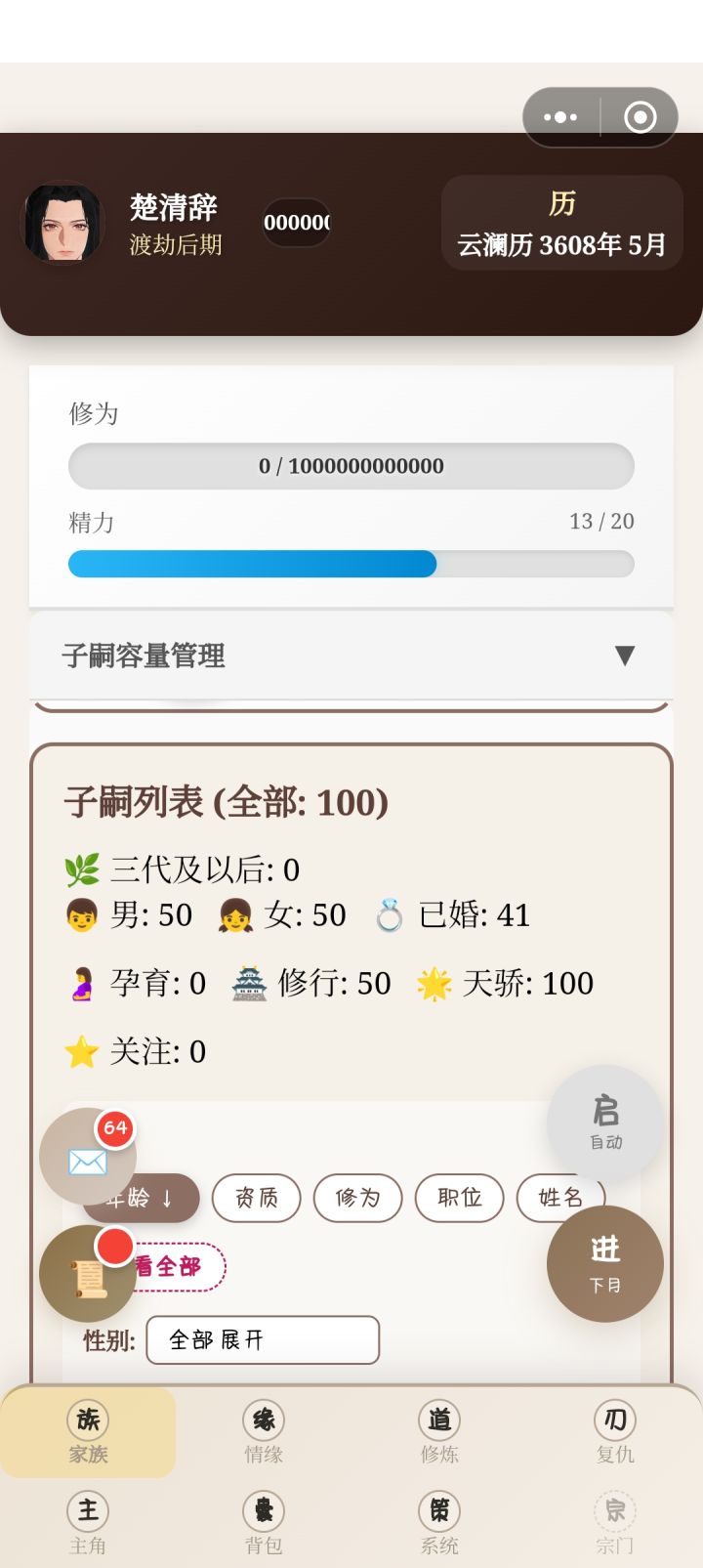The height and width of the screenshot is (1568, 703).
Task: Open the 复仇 revenge section
Action: click(614, 1431)
